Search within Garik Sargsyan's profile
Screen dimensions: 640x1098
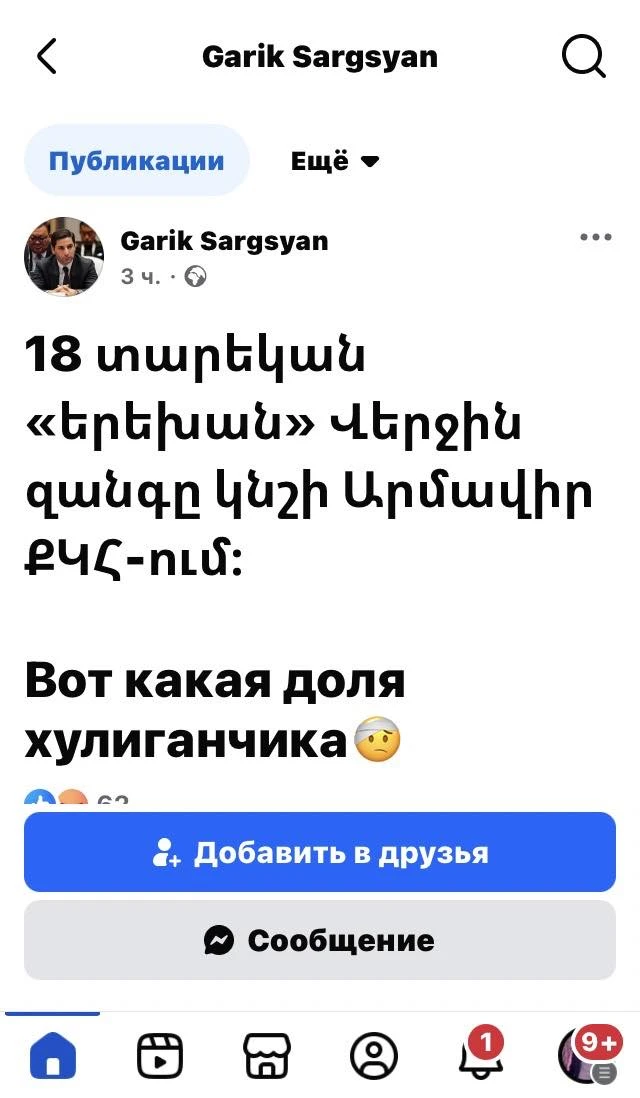pos(583,56)
